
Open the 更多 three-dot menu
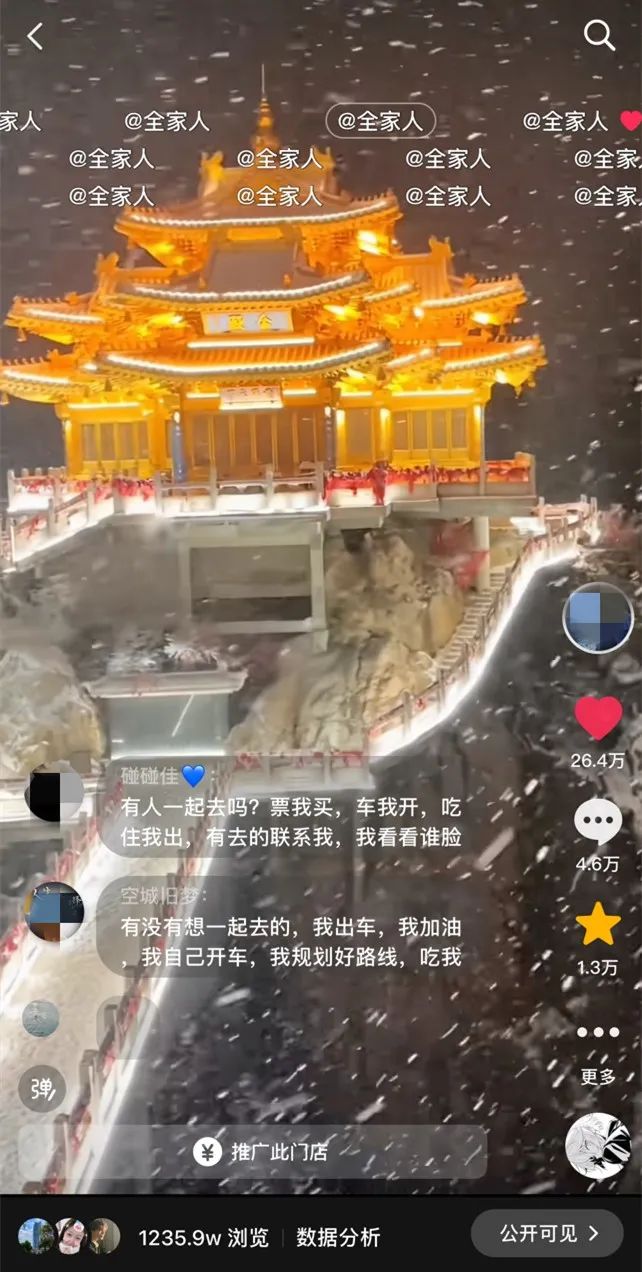(x=598, y=1032)
